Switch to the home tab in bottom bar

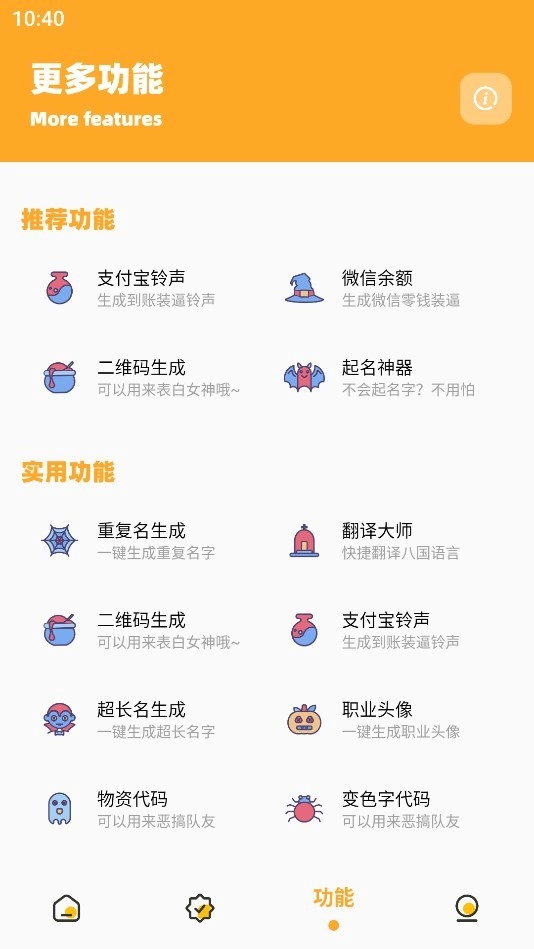click(x=67, y=908)
